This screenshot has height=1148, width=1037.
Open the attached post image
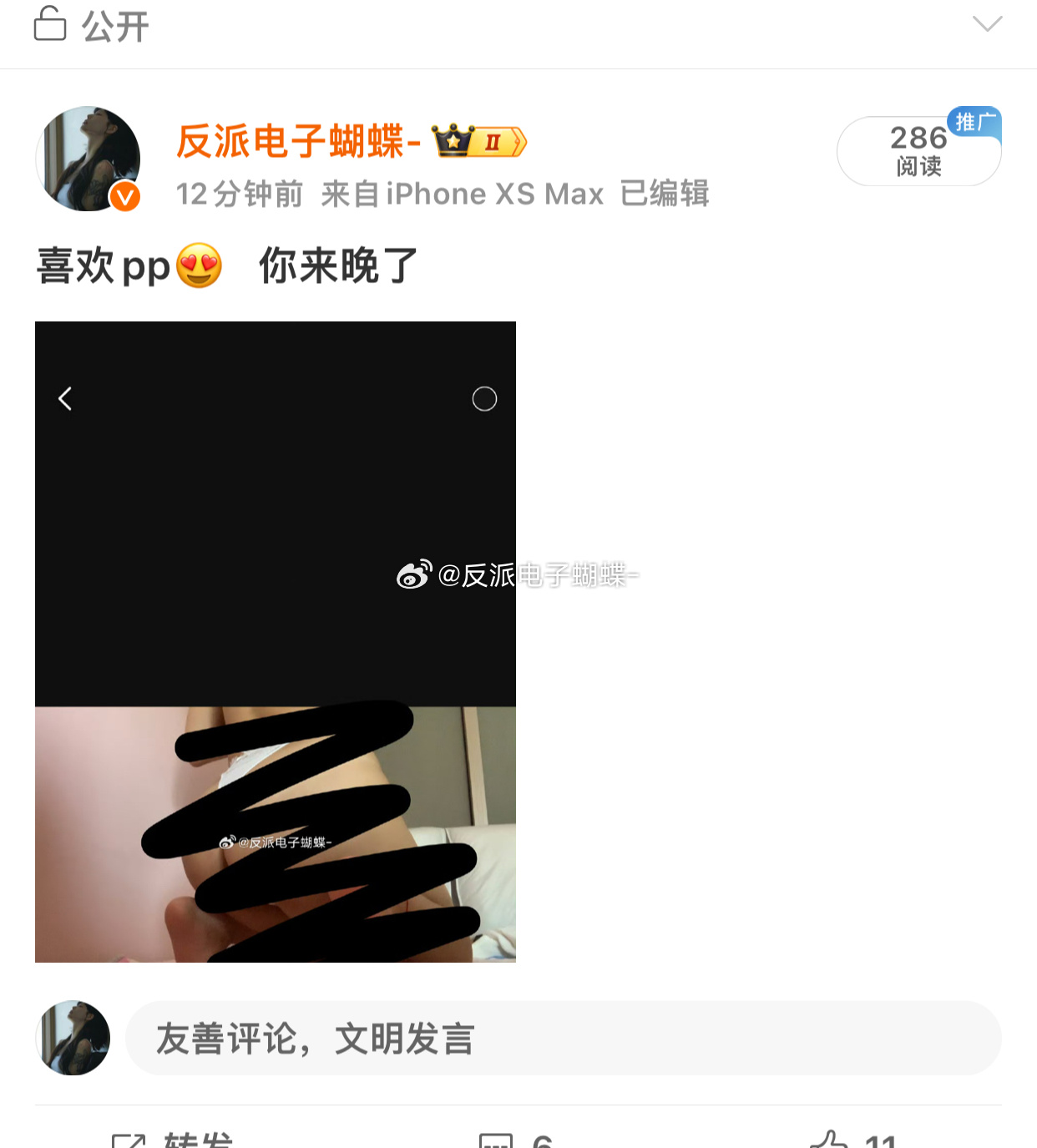pos(276,641)
